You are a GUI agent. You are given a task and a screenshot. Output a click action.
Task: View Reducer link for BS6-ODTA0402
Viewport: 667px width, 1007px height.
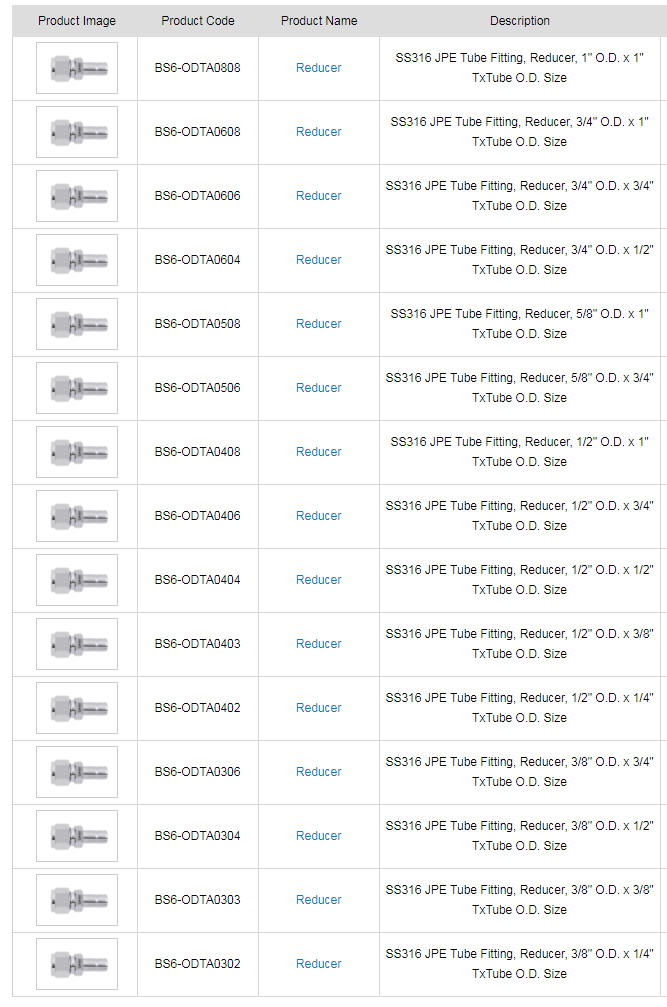318,708
